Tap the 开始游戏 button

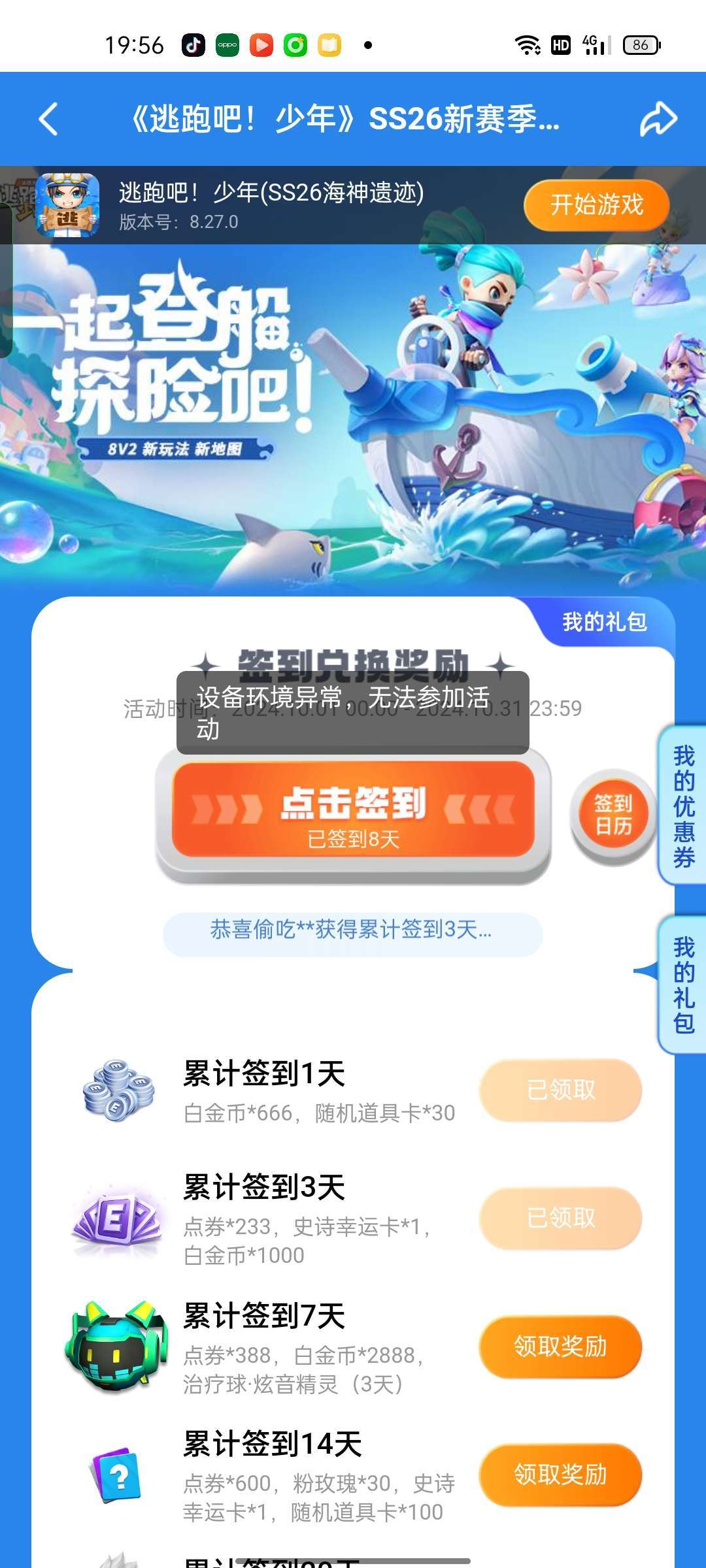tap(596, 205)
